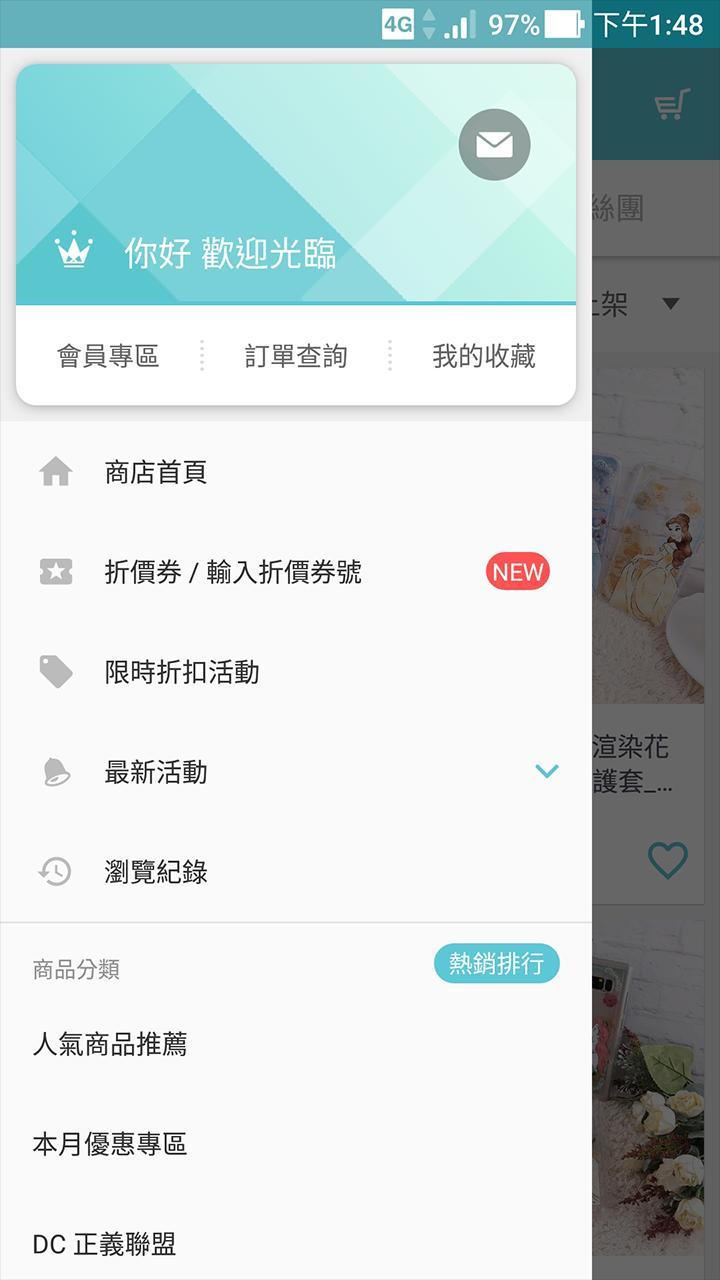Open 會員專區 member area
Viewport: 720px width, 1280px height.
click(x=108, y=356)
